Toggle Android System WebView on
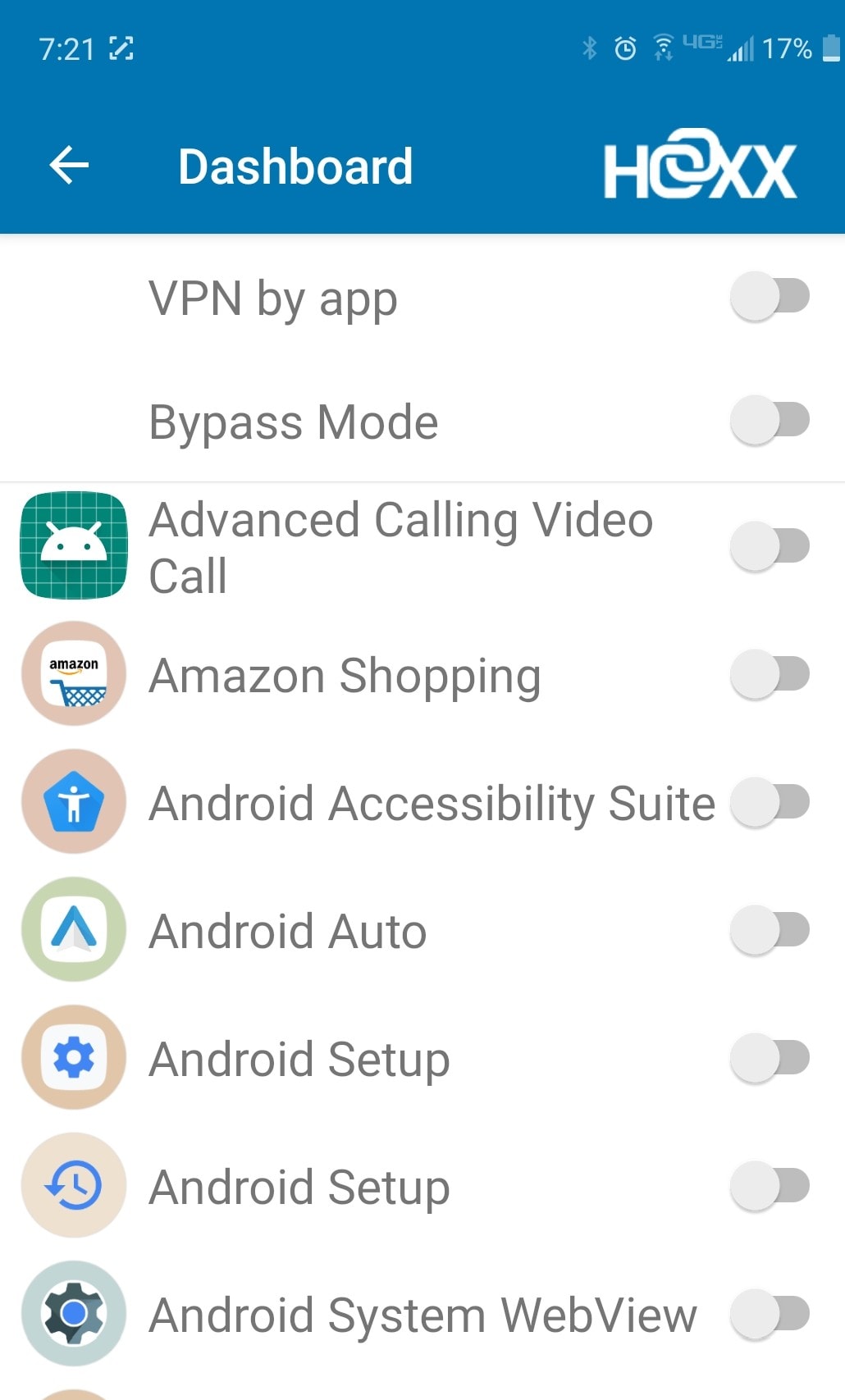The width and height of the screenshot is (845, 1400). click(x=770, y=1314)
